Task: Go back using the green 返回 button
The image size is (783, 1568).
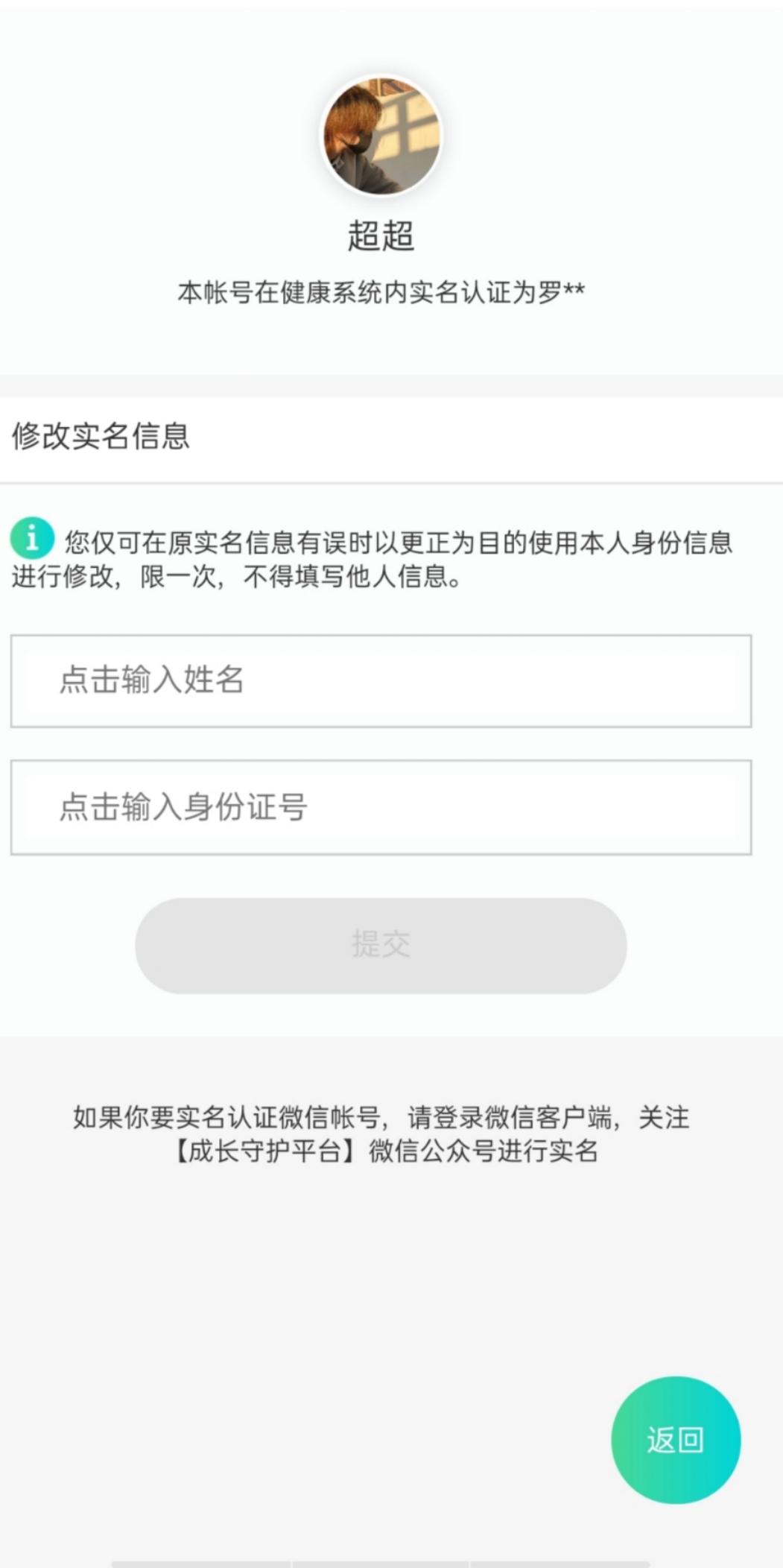Action: point(675,1440)
